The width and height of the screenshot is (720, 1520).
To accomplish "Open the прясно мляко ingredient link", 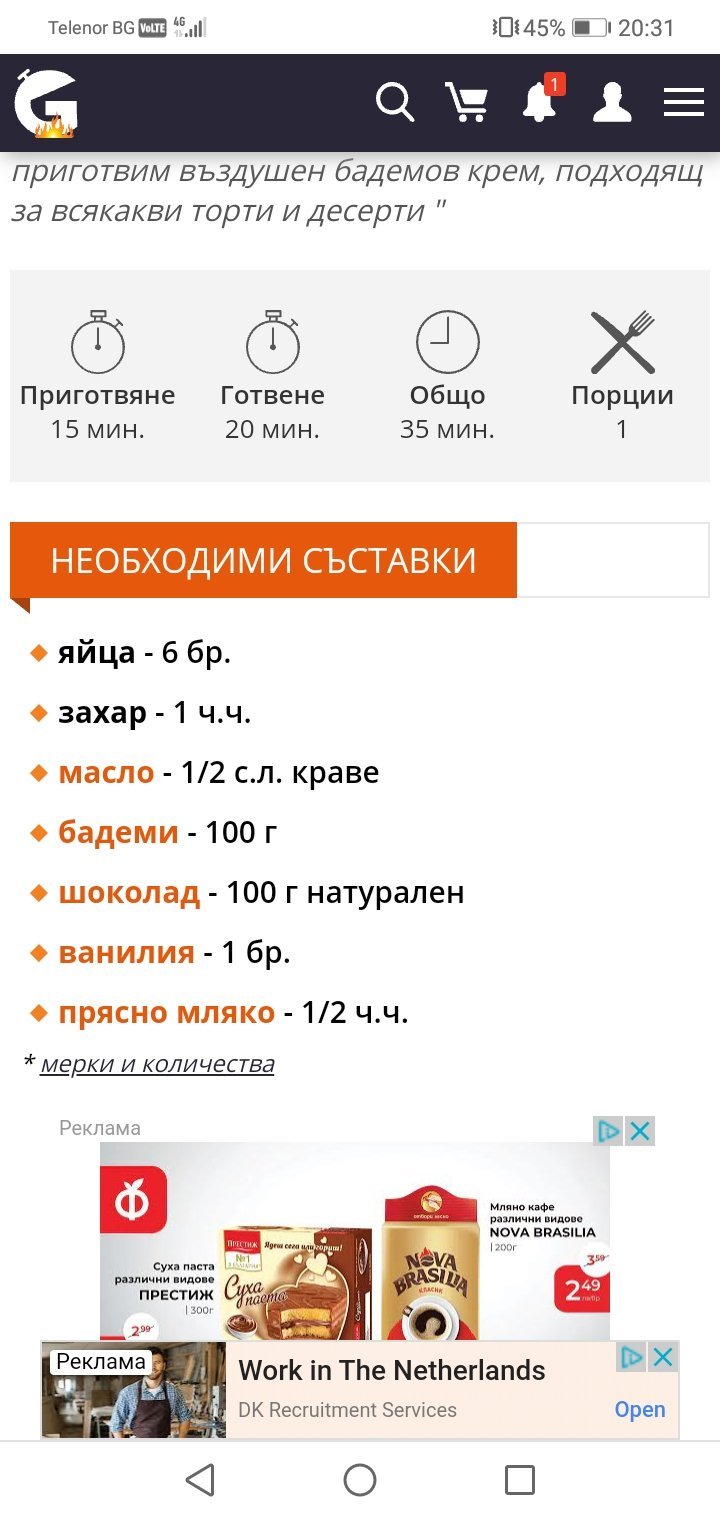I will (166, 1012).
